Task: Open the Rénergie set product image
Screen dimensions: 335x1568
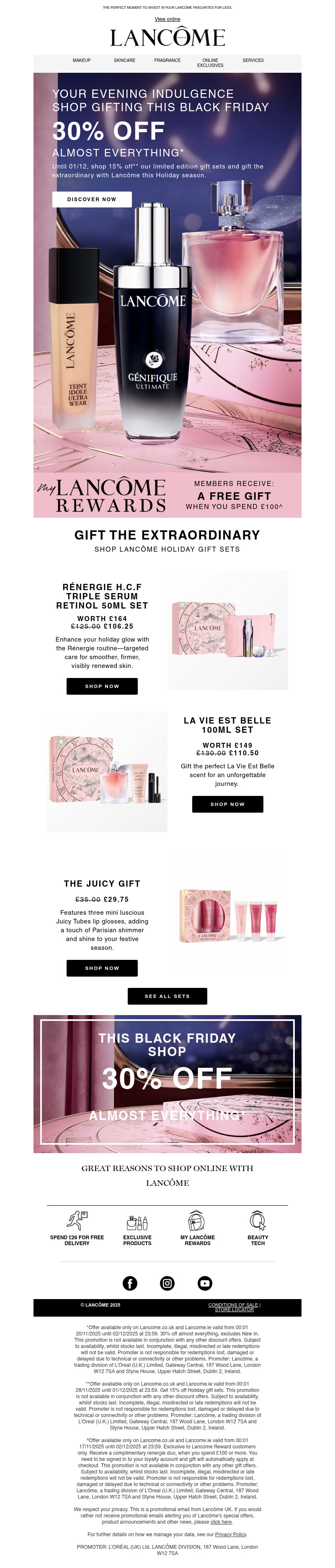Action: pyautogui.click(x=227, y=629)
